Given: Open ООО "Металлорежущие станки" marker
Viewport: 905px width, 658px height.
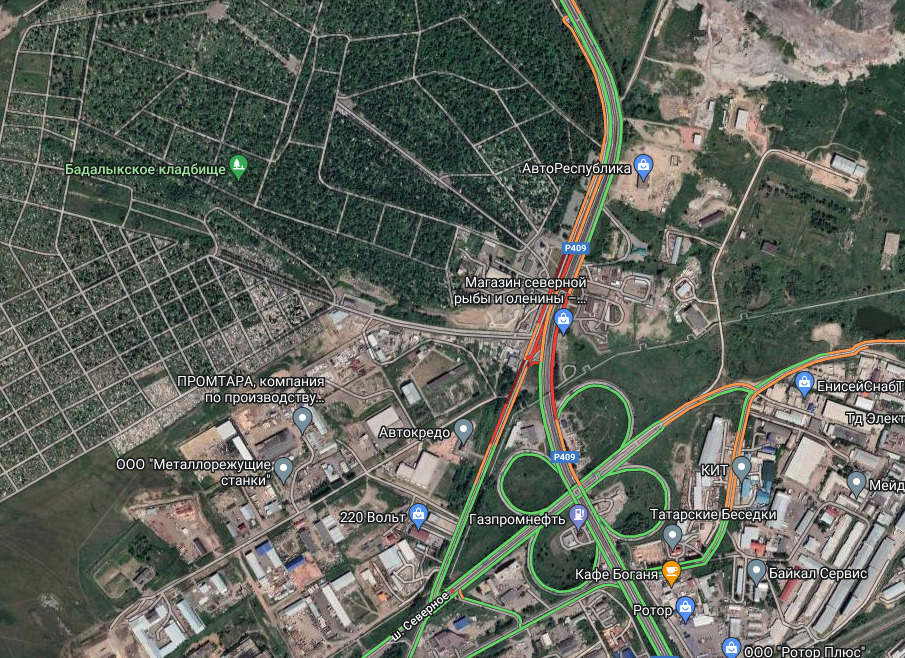Looking at the screenshot, I should 285,467.
